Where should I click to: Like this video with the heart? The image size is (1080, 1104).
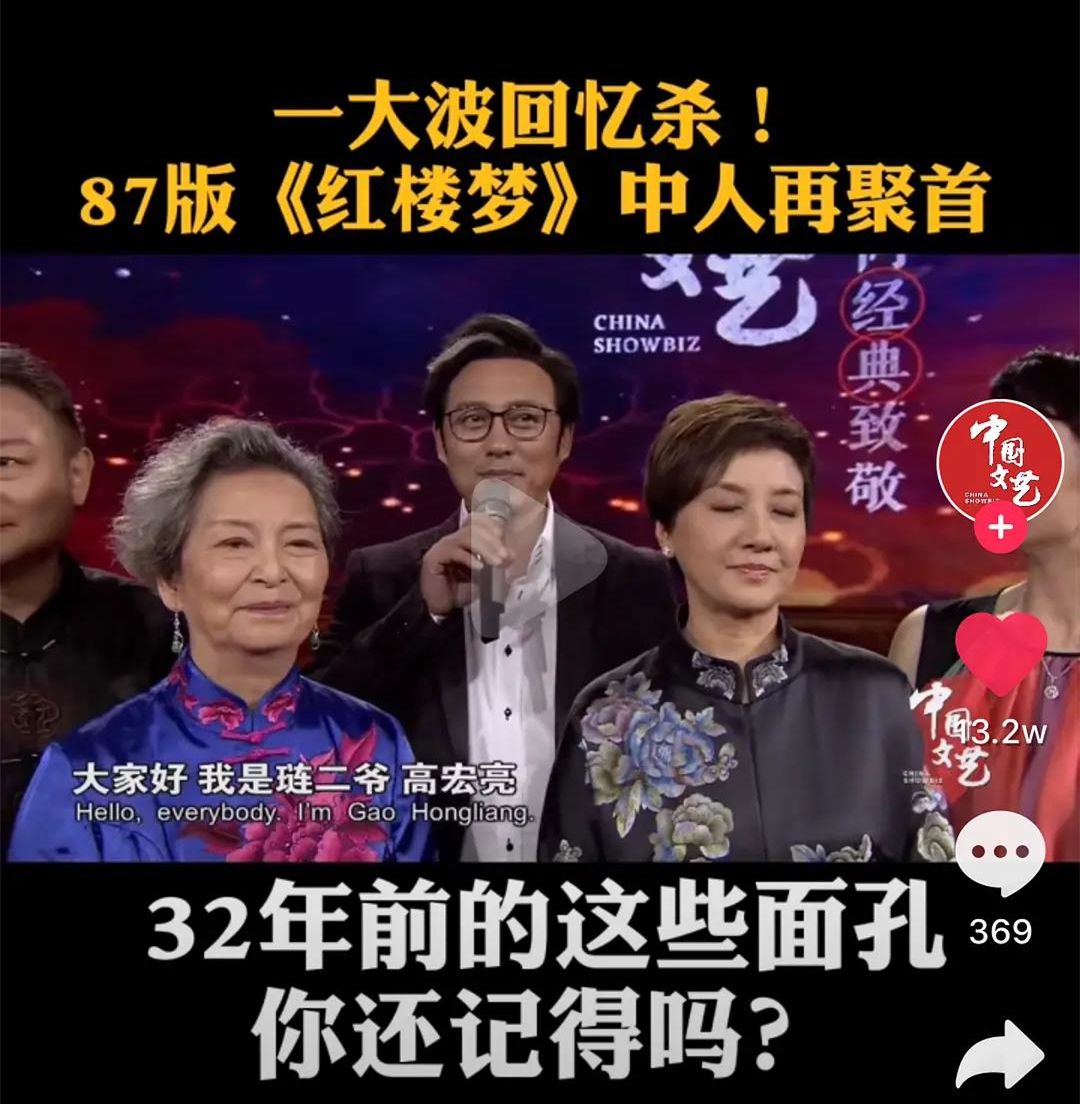1001,653
